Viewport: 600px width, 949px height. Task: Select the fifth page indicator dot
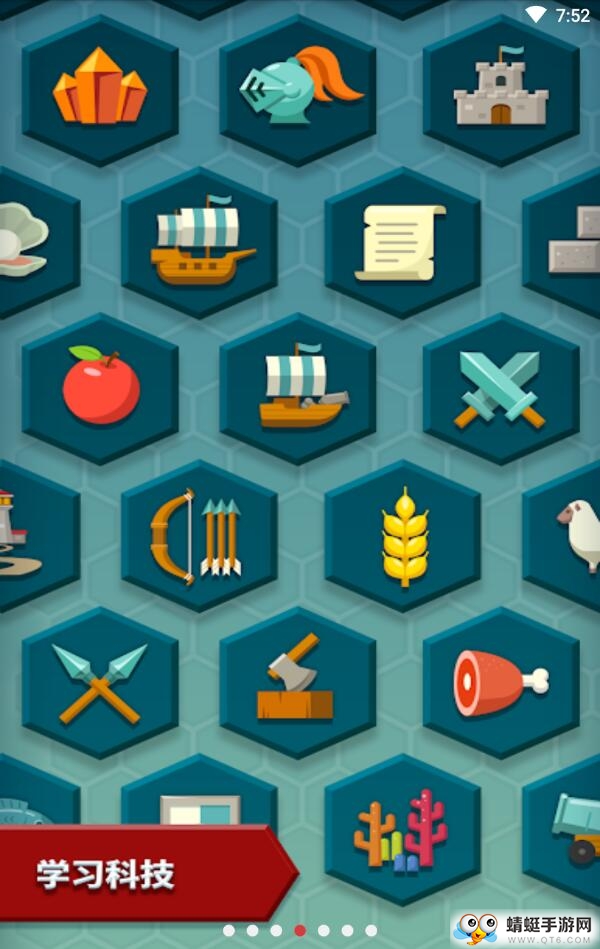click(x=324, y=930)
